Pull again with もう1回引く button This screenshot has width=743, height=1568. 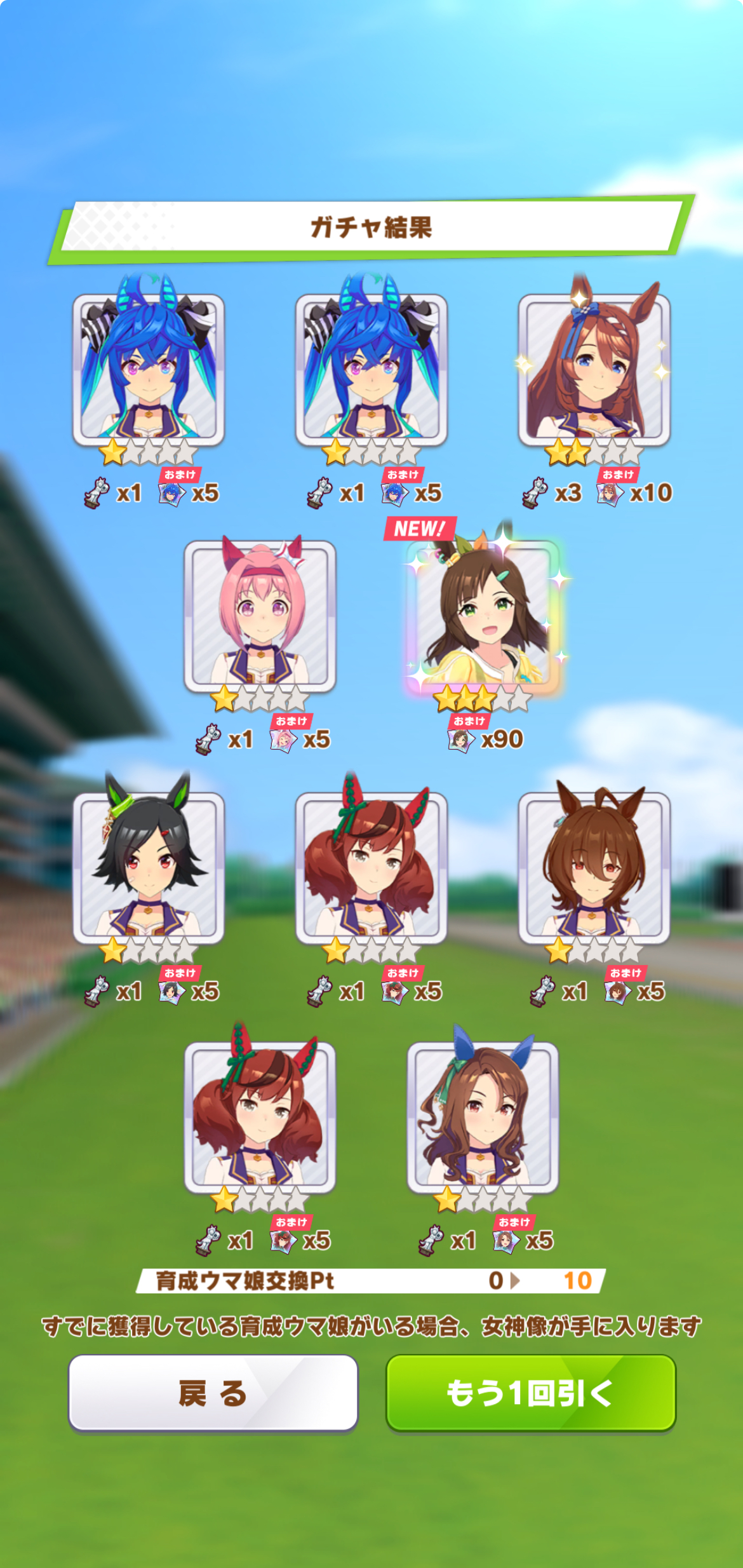[531, 1393]
